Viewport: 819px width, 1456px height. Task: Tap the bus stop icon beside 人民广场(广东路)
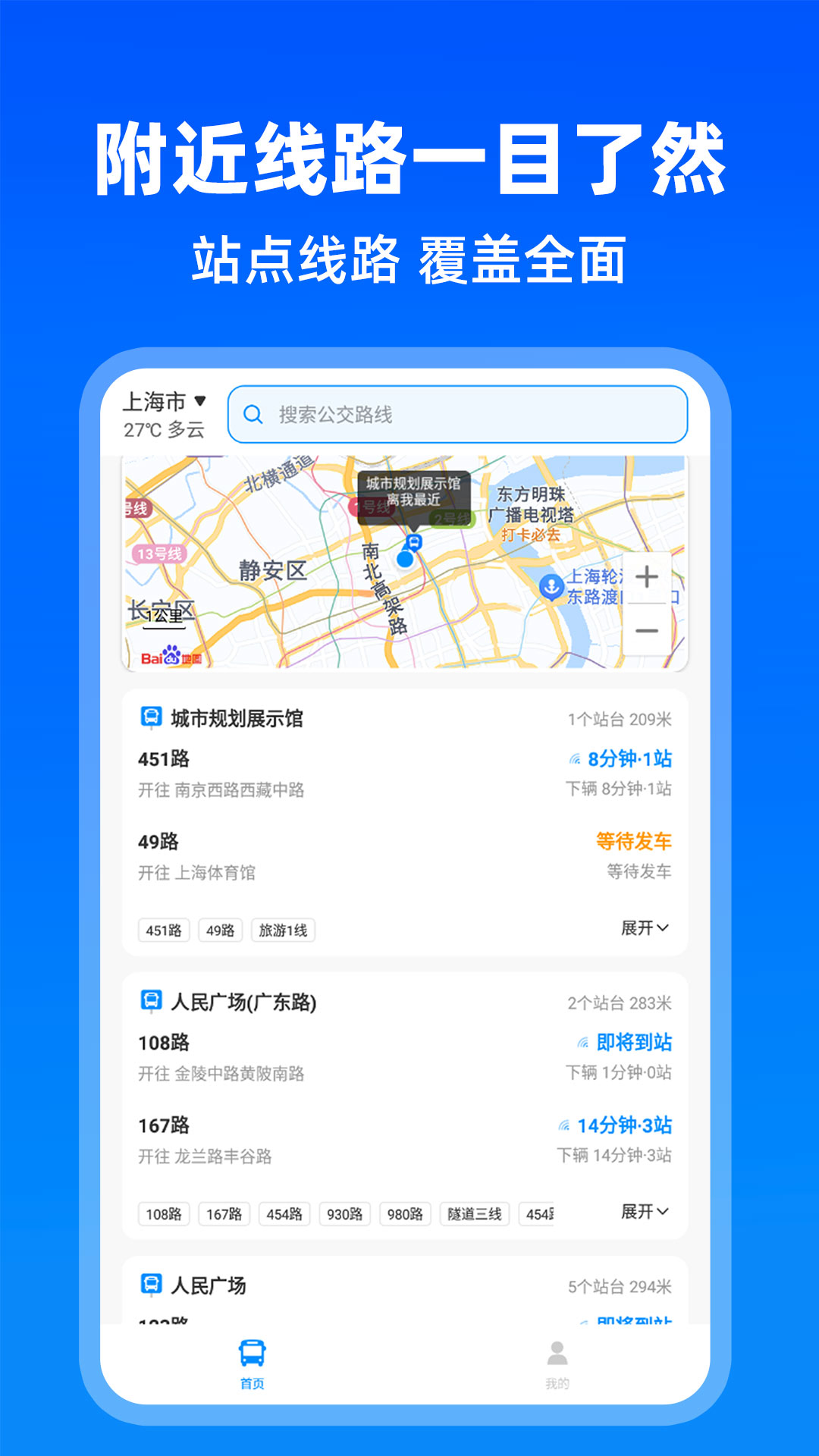[151, 999]
